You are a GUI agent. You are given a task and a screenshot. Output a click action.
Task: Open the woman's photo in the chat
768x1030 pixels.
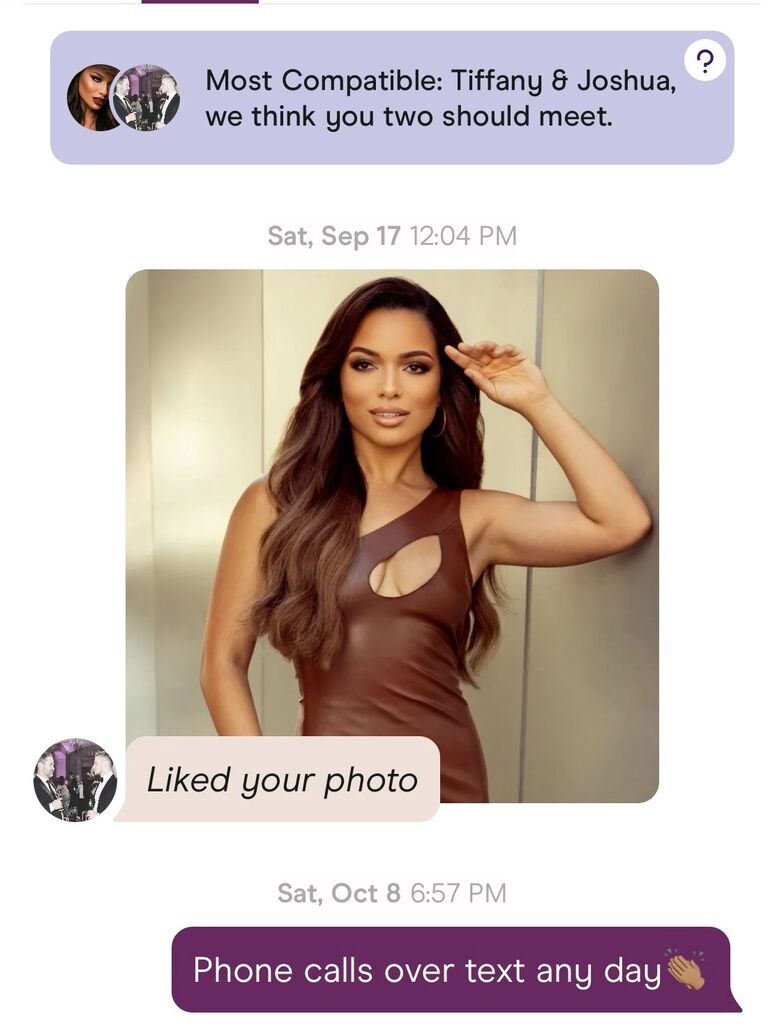[392, 500]
